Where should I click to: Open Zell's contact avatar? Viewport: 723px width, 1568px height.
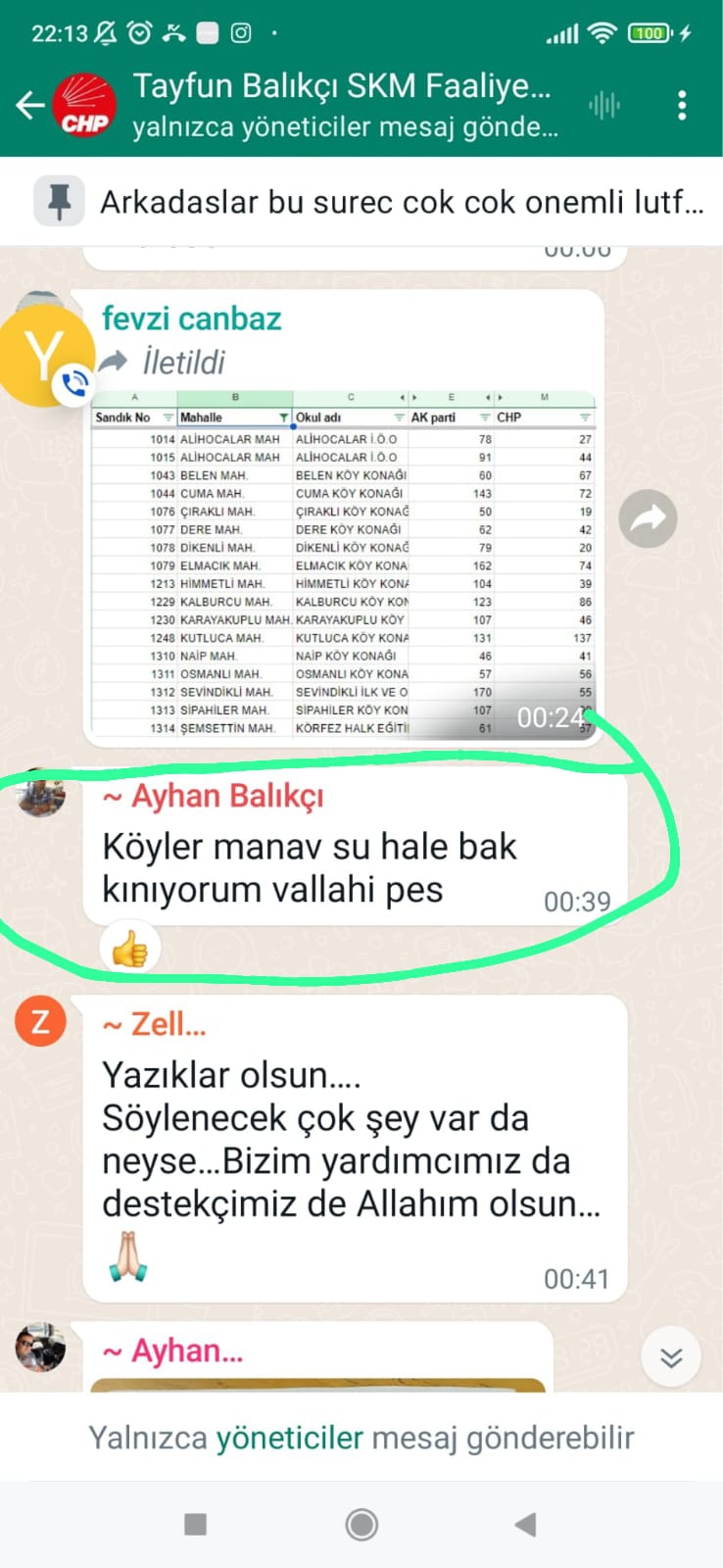pos(40,1021)
